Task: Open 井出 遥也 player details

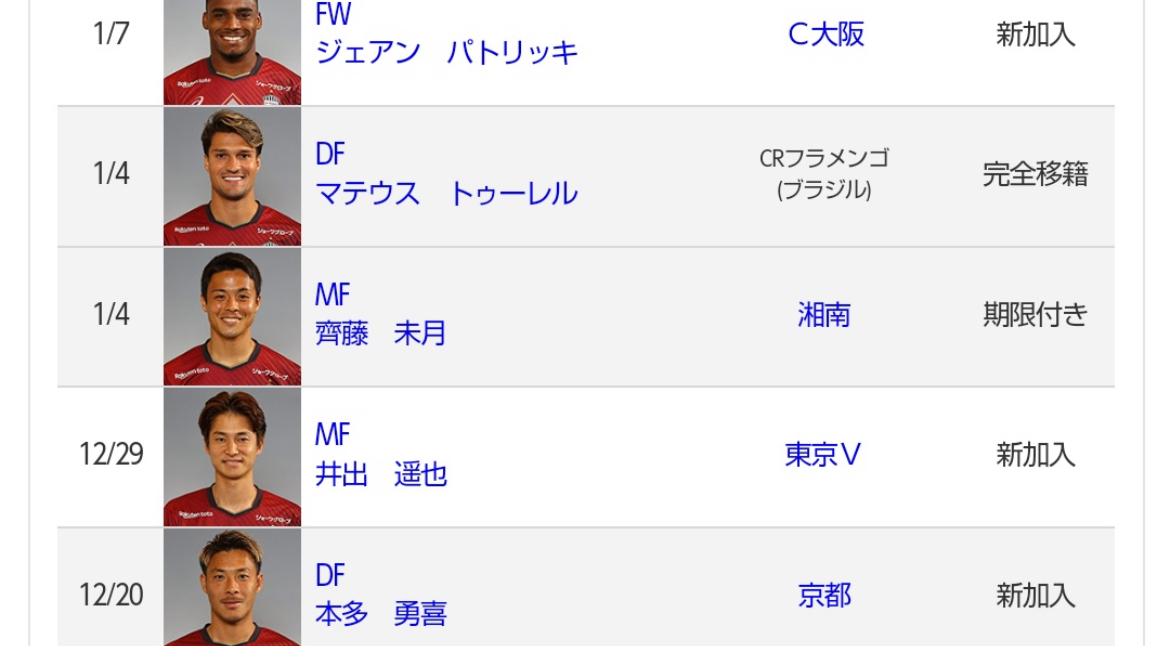Action: point(380,473)
